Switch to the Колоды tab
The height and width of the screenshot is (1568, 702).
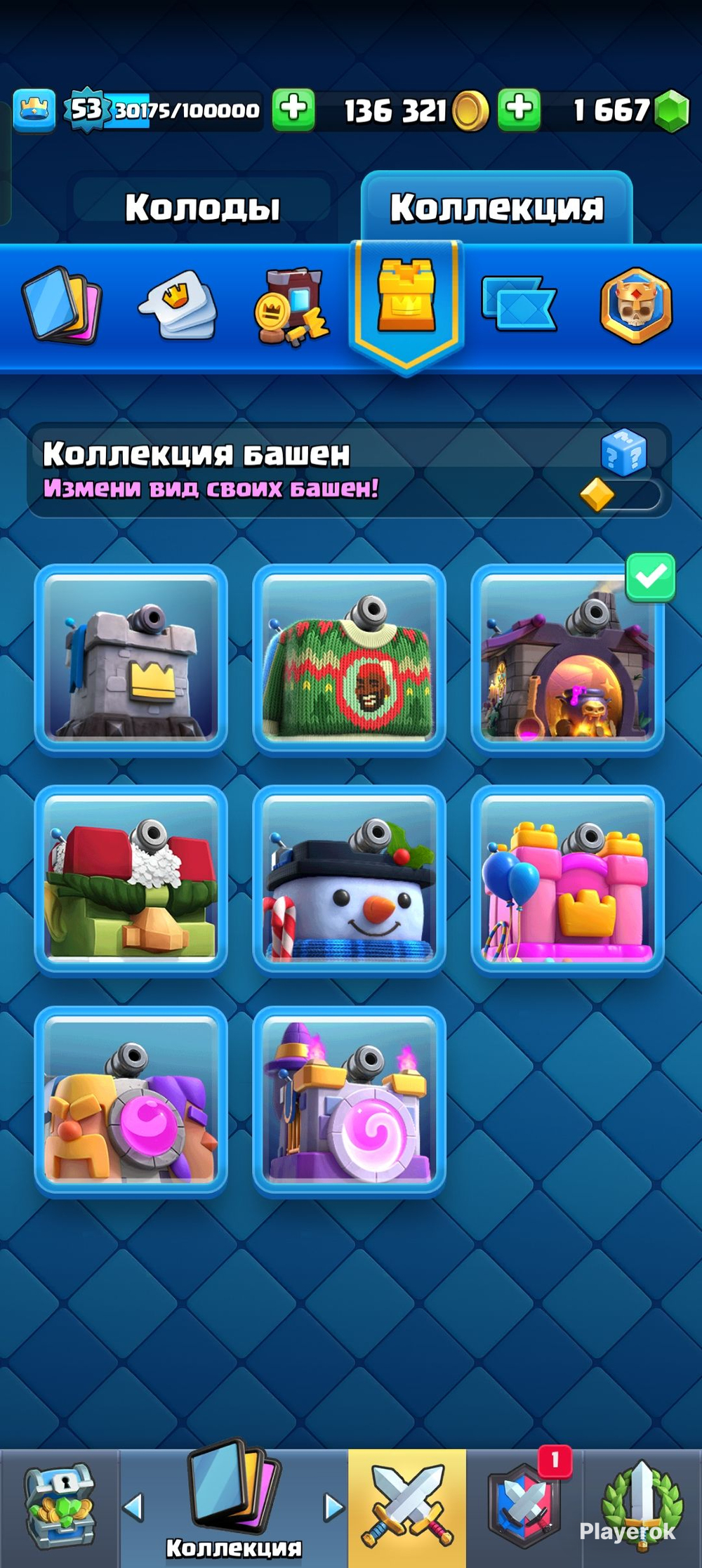[202, 208]
